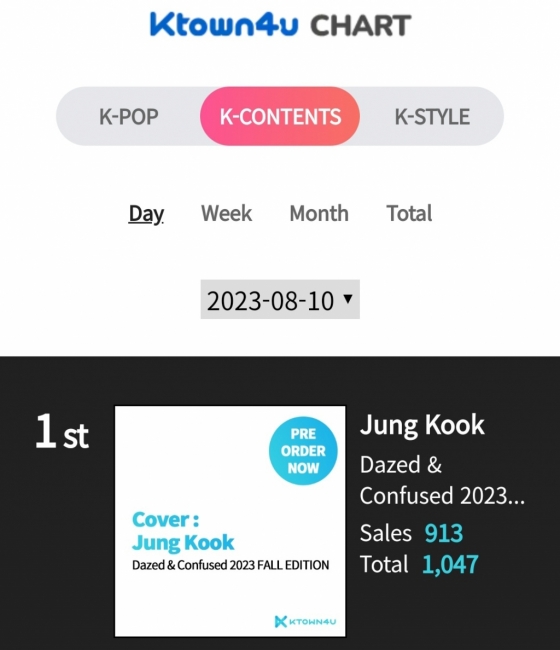
Task: Show the Day chart
Action: pyautogui.click(x=146, y=214)
